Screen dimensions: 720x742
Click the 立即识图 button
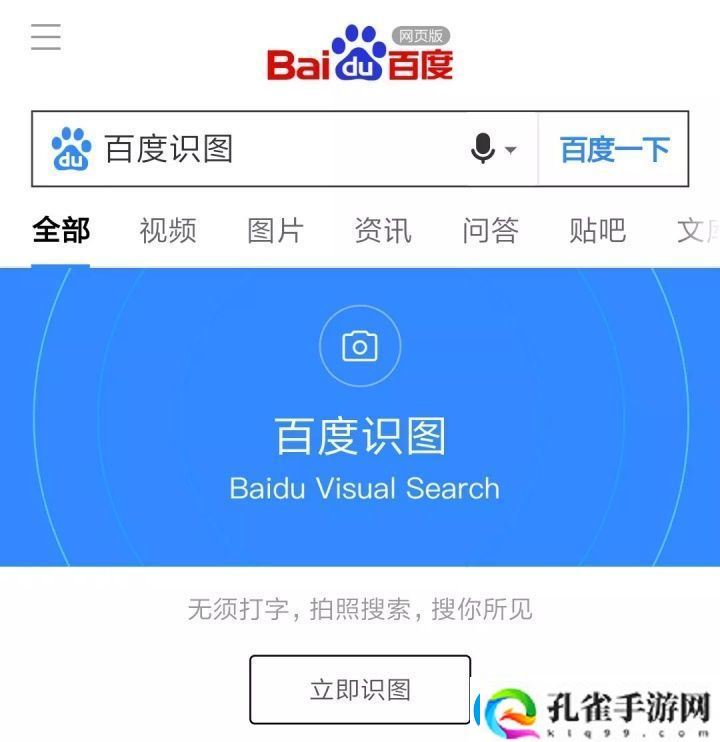point(359,689)
